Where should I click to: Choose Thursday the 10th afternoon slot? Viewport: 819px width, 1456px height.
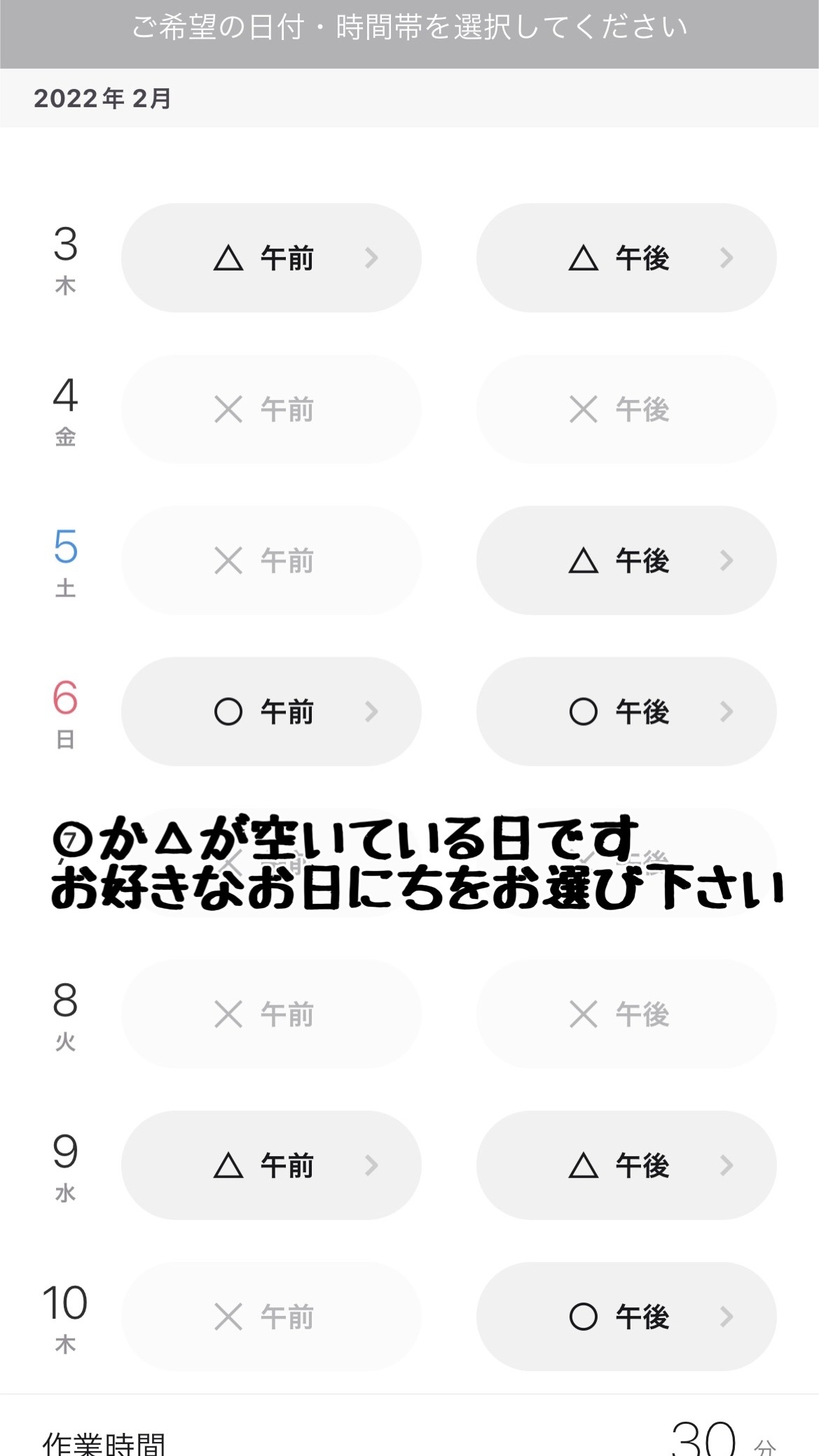pos(626,1317)
